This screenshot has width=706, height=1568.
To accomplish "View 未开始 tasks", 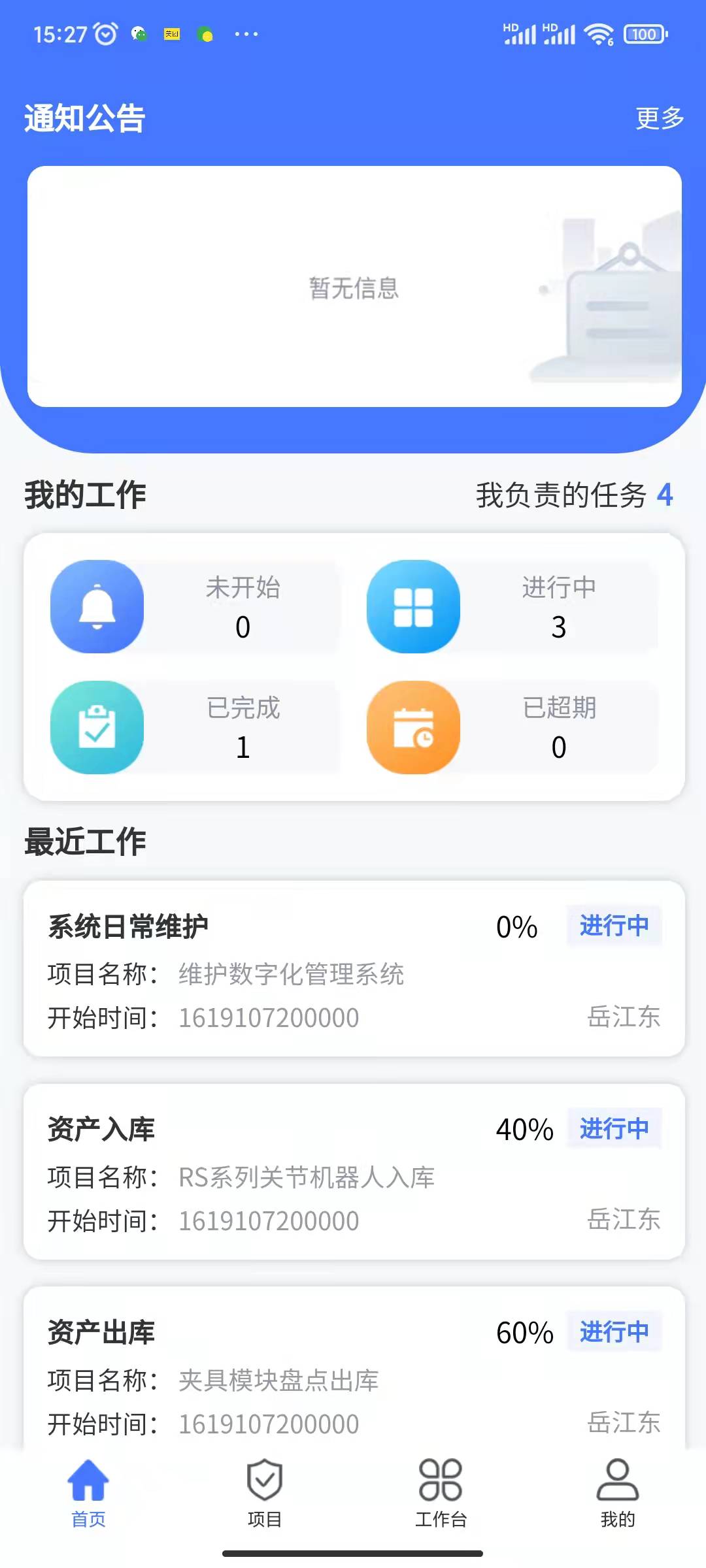I will [195, 607].
